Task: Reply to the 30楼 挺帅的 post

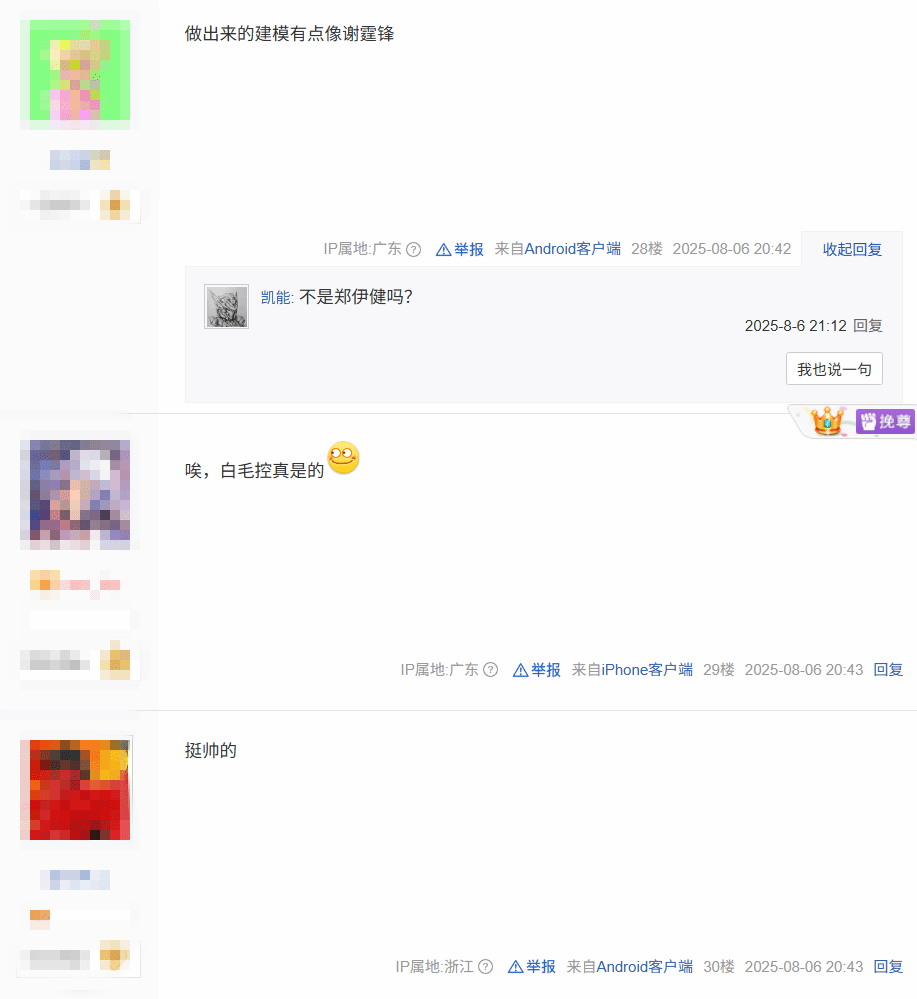Action: [888, 967]
